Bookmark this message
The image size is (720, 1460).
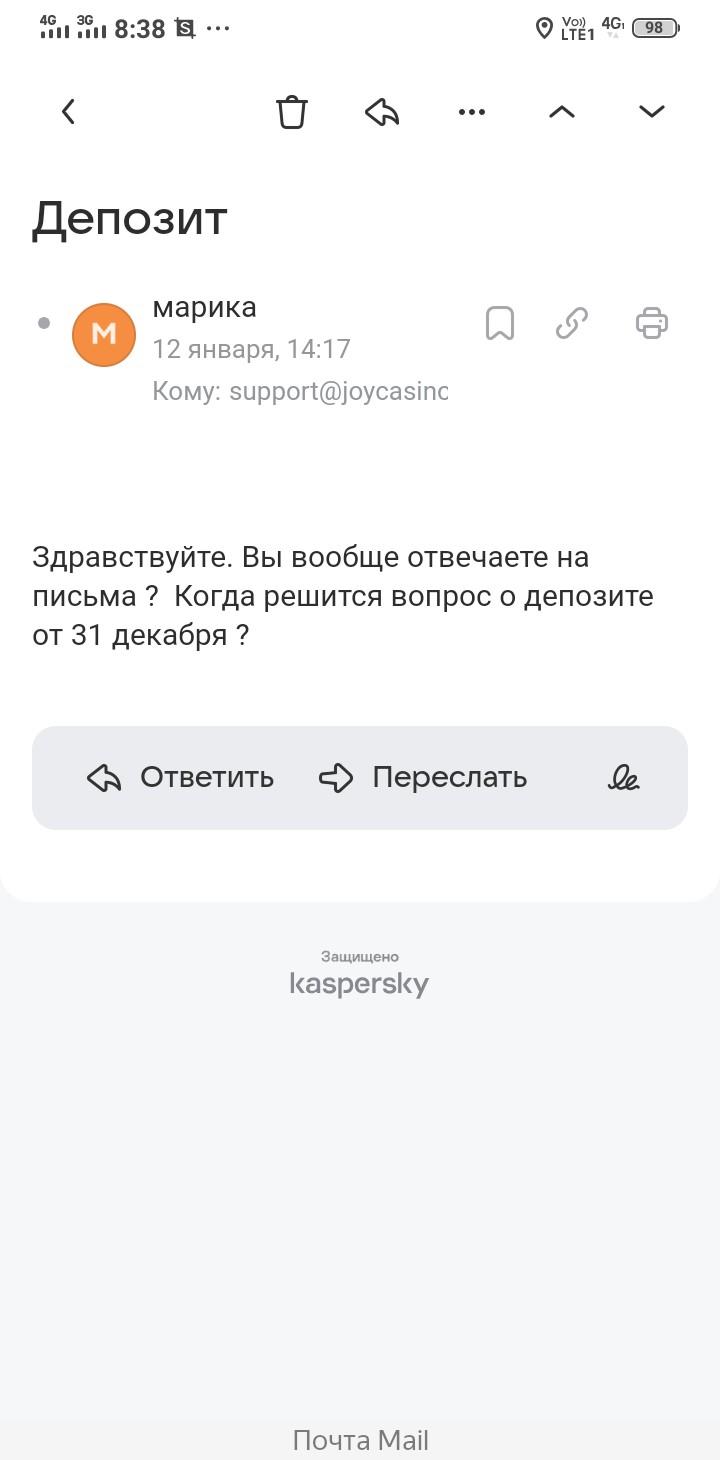tap(499, 324)
